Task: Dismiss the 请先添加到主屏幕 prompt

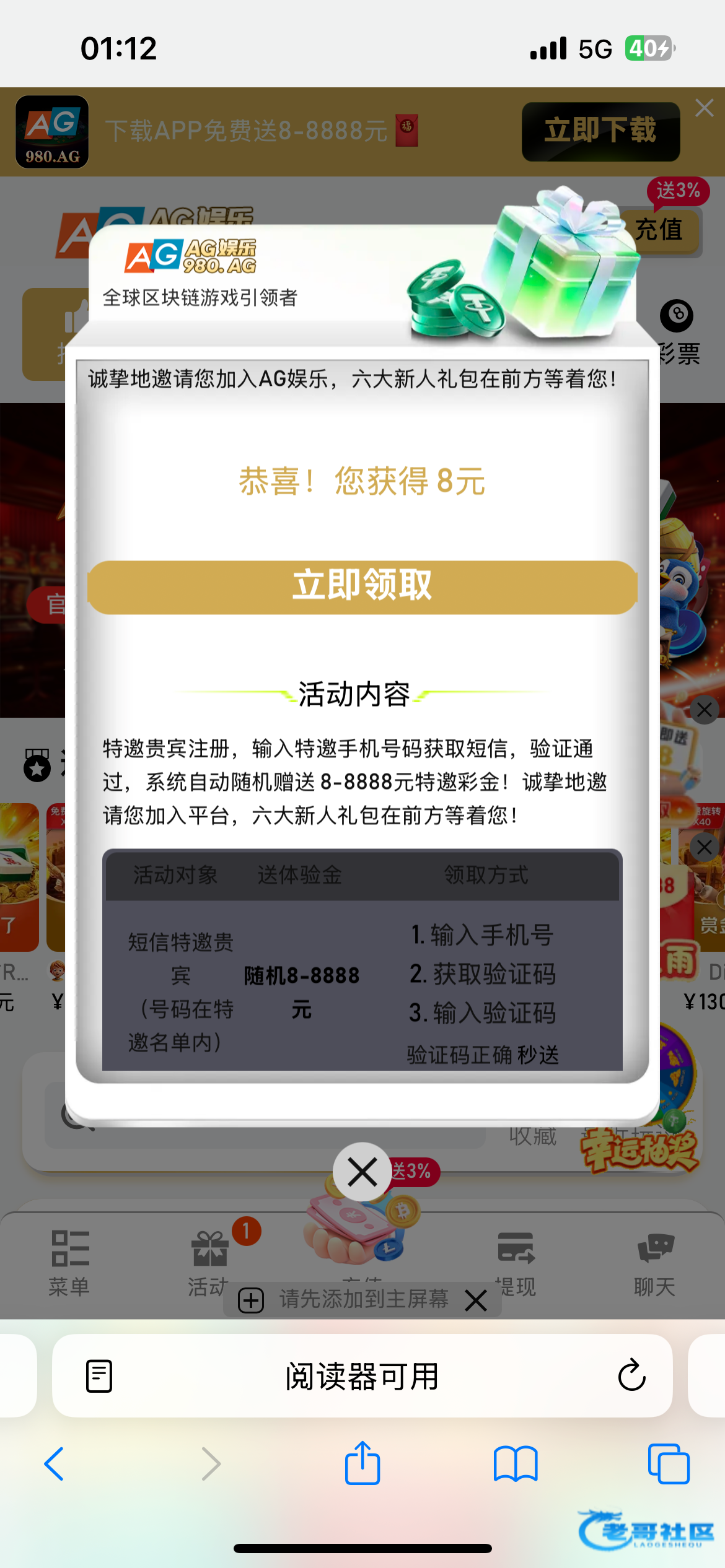Action: tap(476, 1300)
